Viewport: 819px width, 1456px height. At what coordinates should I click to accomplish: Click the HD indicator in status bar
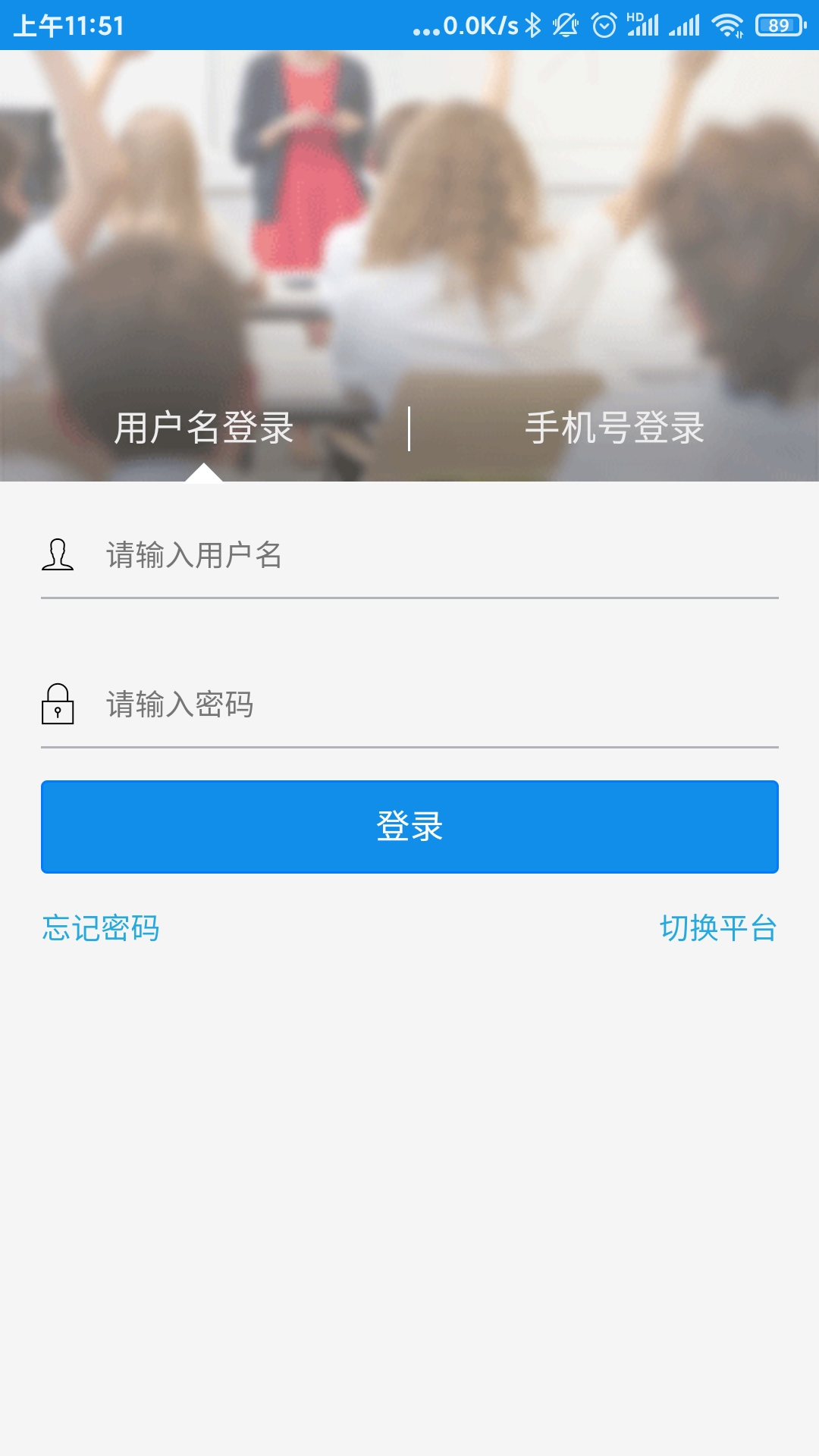click(x=635, y=17)
